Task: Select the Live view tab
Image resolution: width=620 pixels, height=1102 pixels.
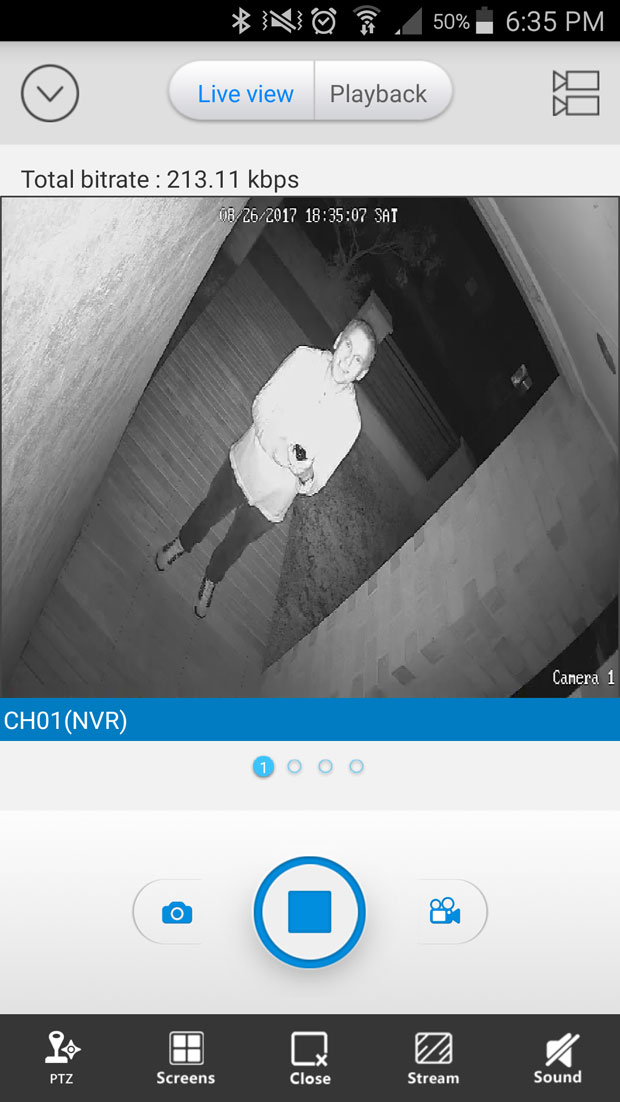Action: pyautogui.click(x=245, y=94)
